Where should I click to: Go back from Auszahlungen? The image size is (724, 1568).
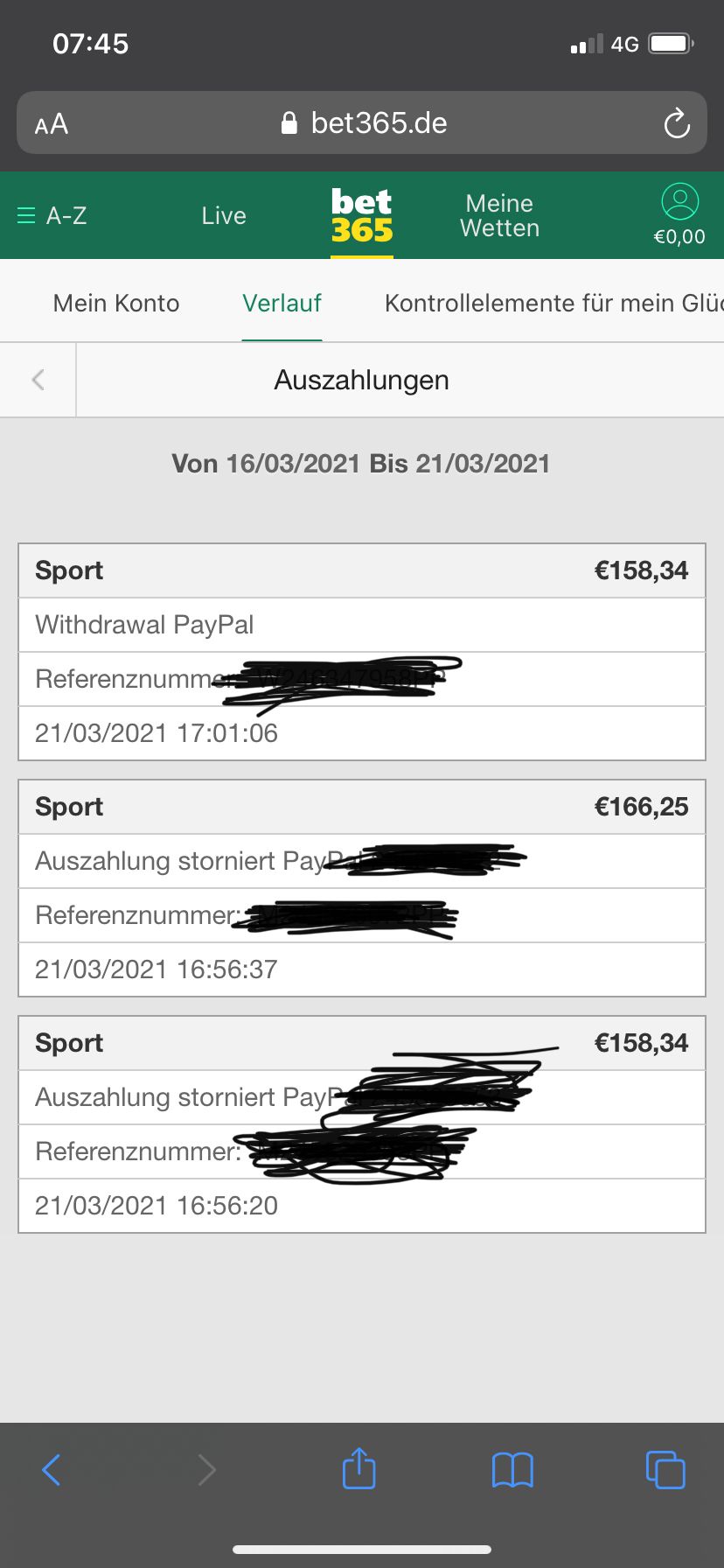tap(38, 380)
